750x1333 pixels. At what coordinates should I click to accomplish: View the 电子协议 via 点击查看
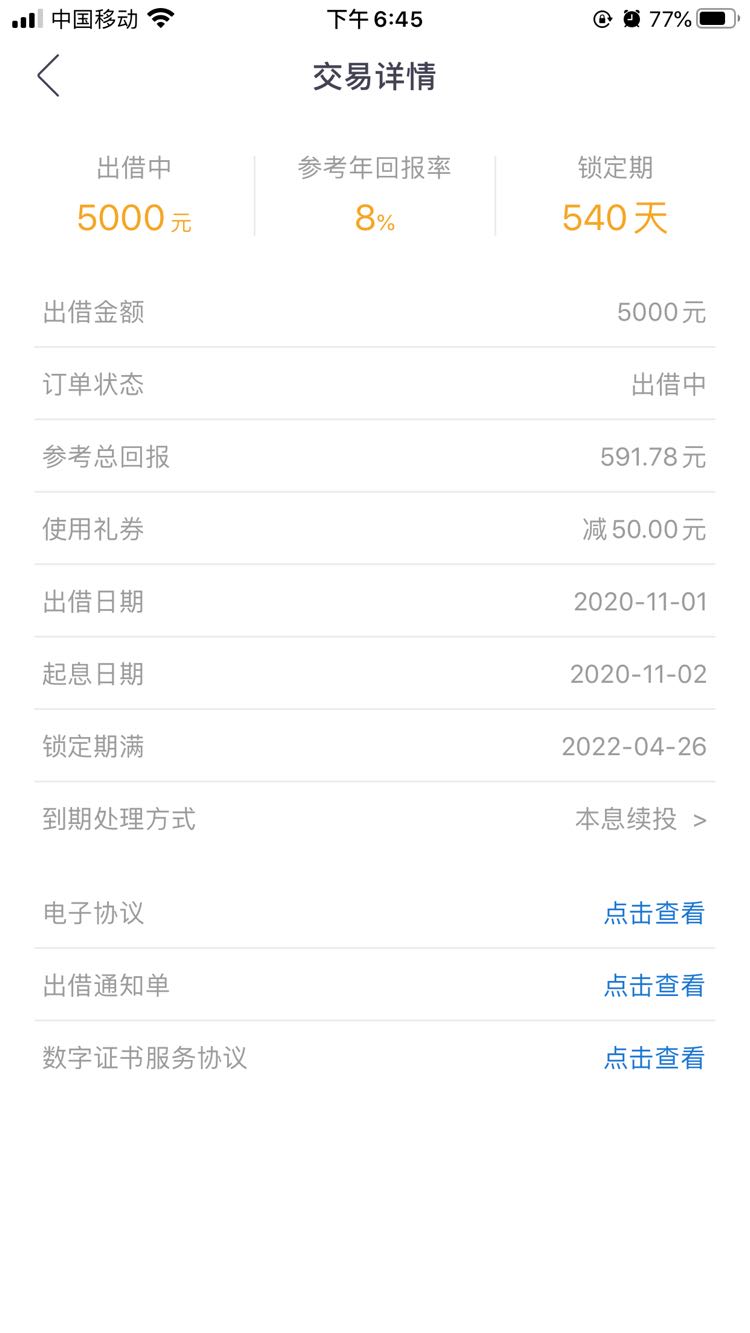654,913
